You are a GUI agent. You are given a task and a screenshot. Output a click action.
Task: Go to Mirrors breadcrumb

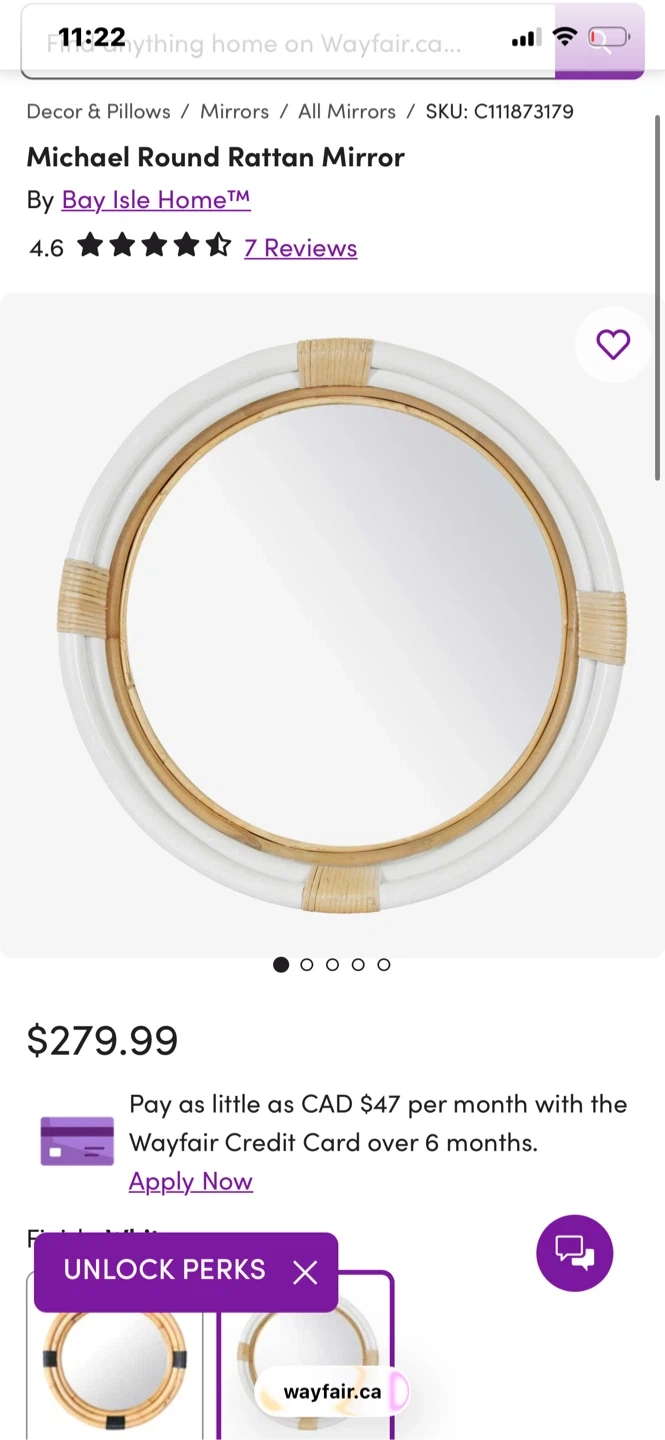pos(234,111)
